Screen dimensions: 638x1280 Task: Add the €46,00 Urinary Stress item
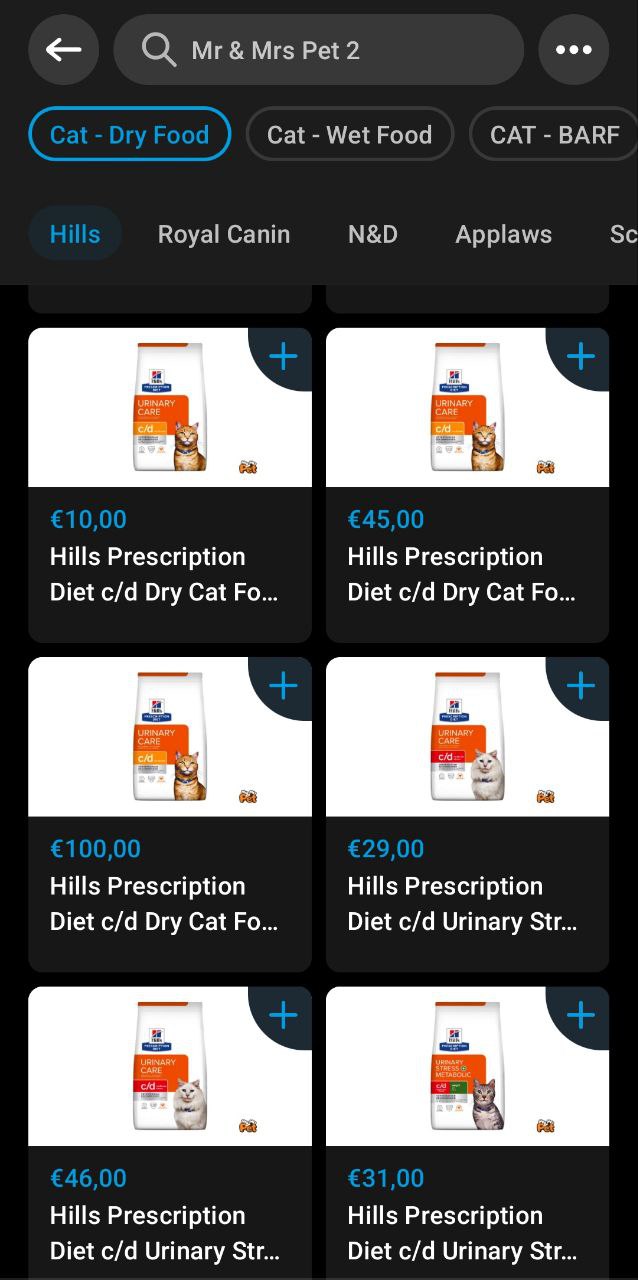click(283, 1015)
